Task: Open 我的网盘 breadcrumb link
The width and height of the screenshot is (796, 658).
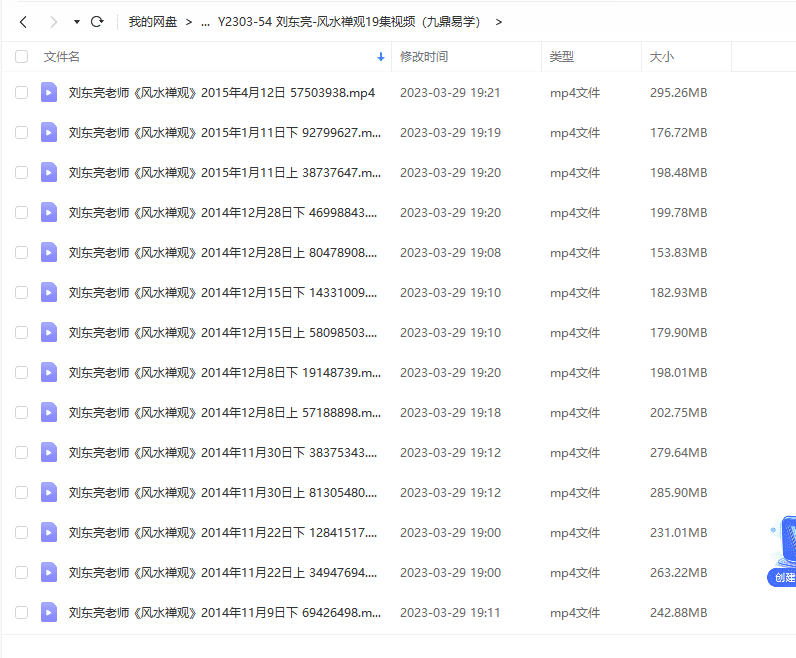Action: [155, 21]
